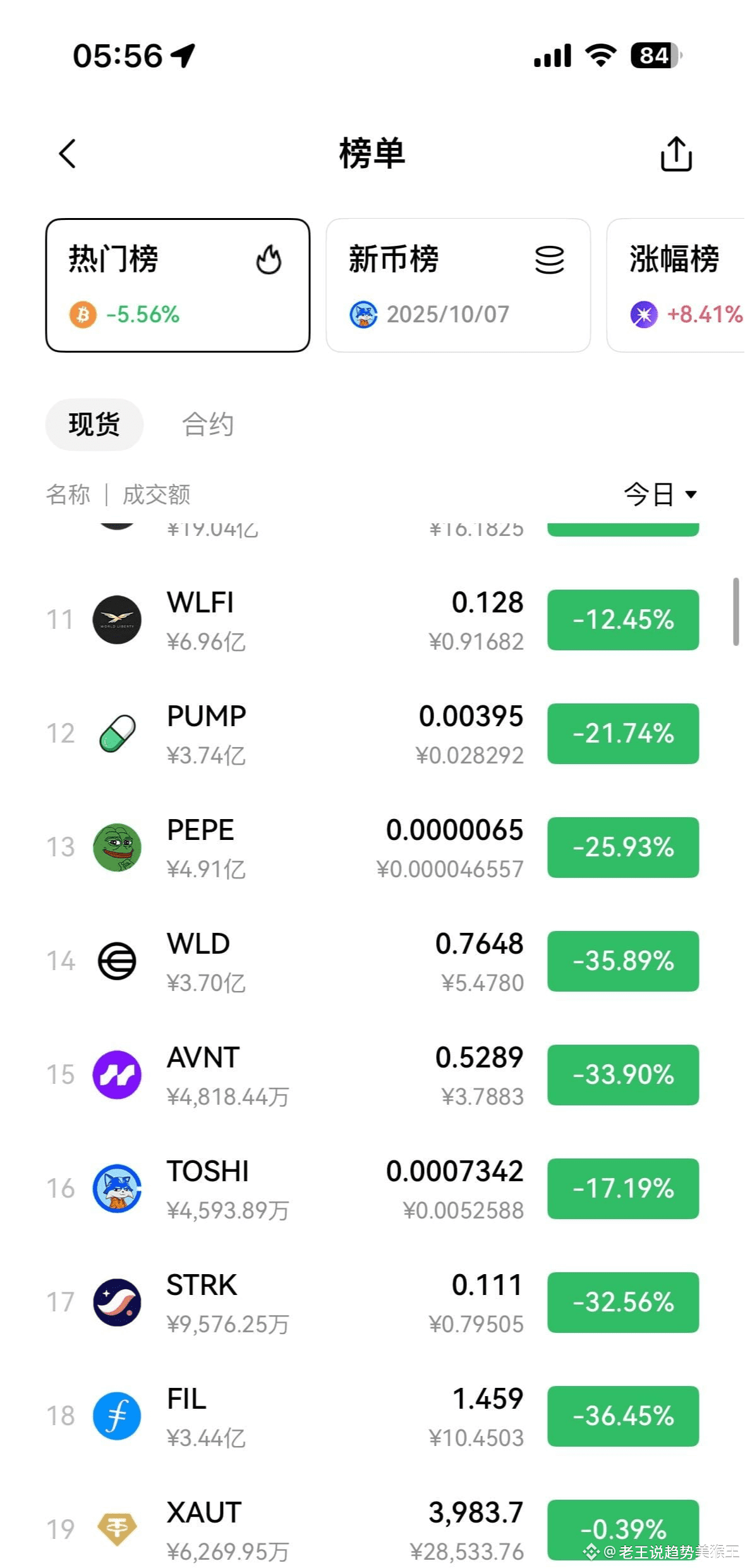The image size is (745, 1568).
Task: Expand the 今日 time range dropdown
Action: (660, 494)
